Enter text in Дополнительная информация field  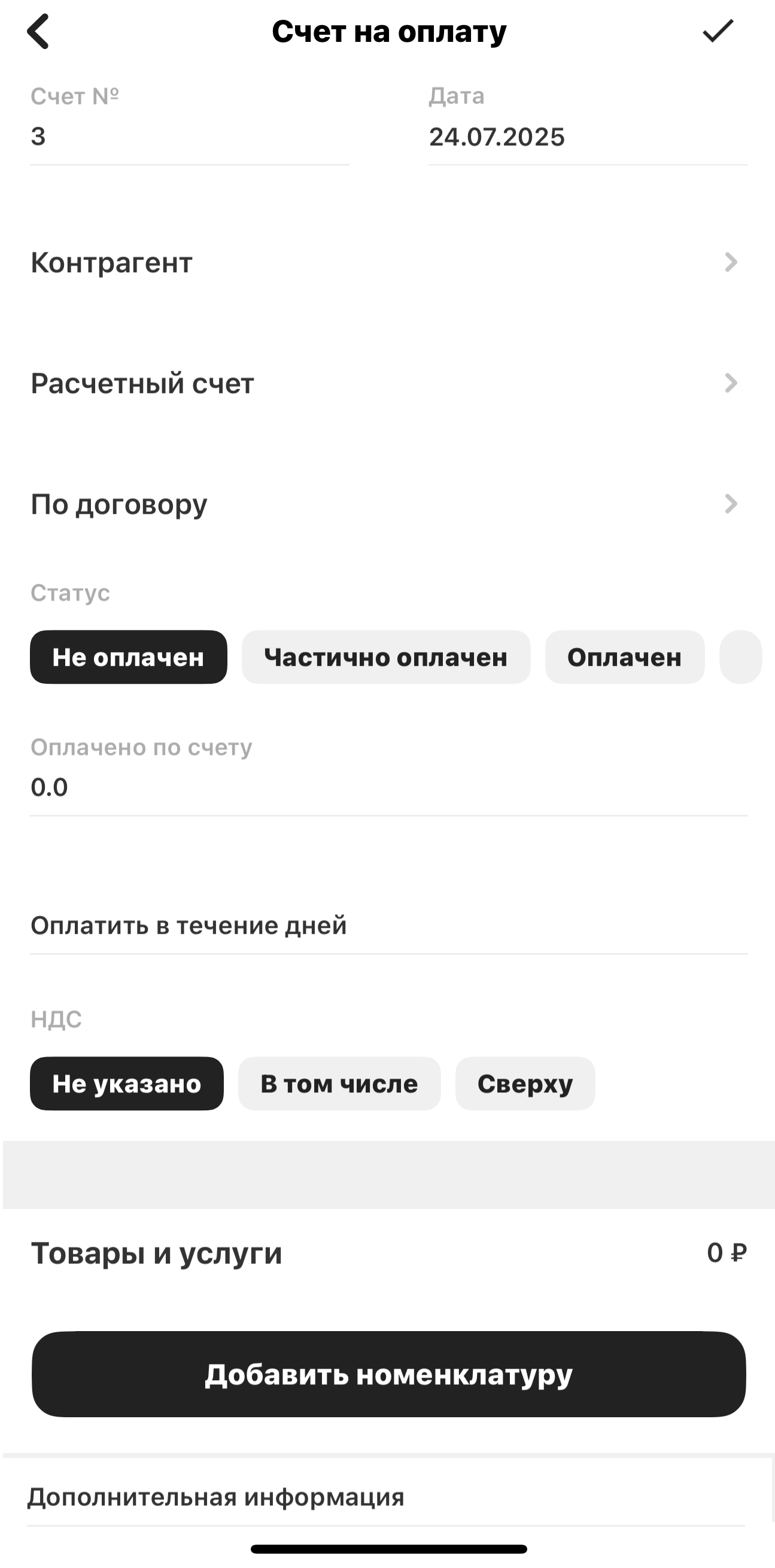tap(386, 1498)
